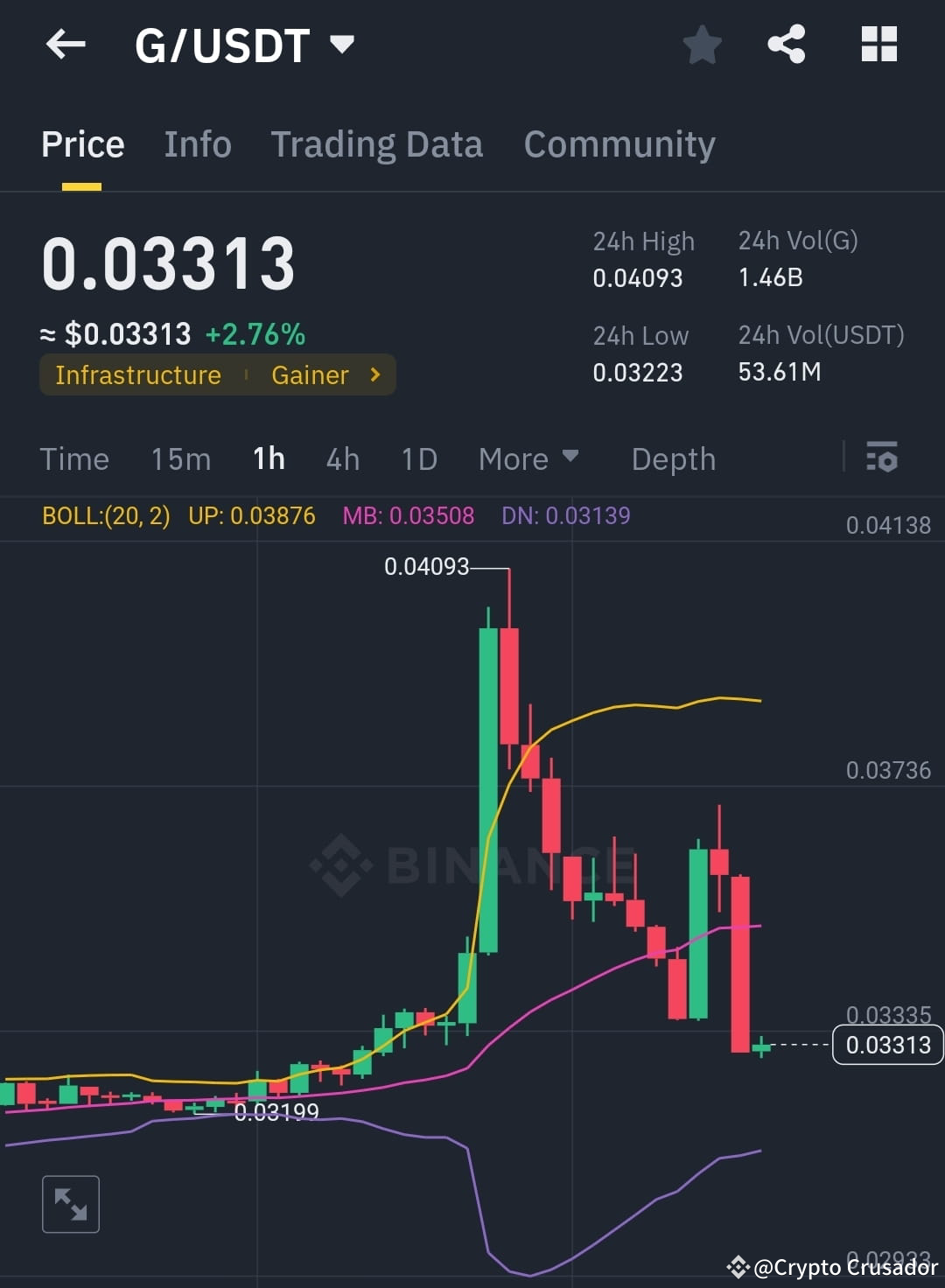Image resolution: width=945 pixels, height=1288 pixels.
Task: Tap the back arrow to exit chart
Action: [66, 45]
